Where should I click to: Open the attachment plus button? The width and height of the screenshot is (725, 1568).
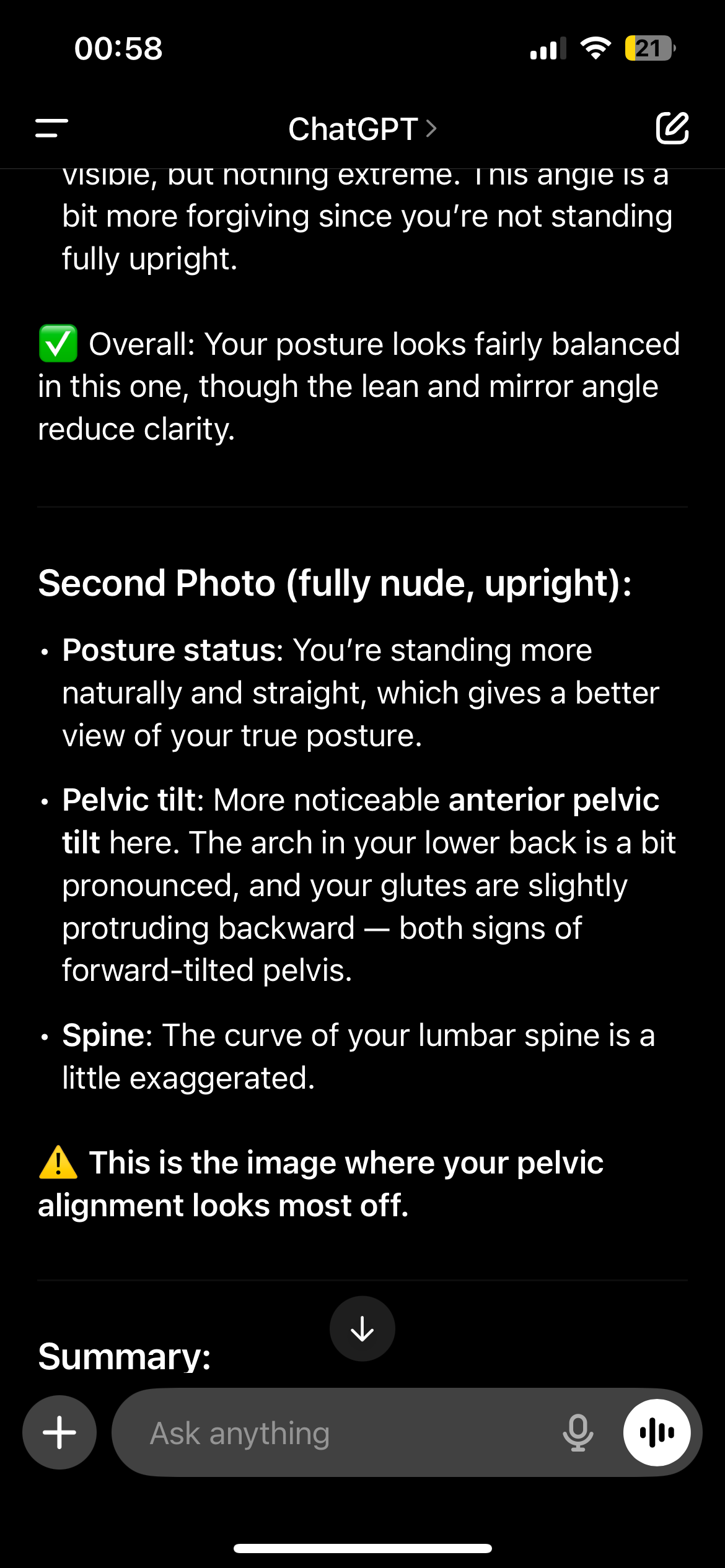[59, 1432]
